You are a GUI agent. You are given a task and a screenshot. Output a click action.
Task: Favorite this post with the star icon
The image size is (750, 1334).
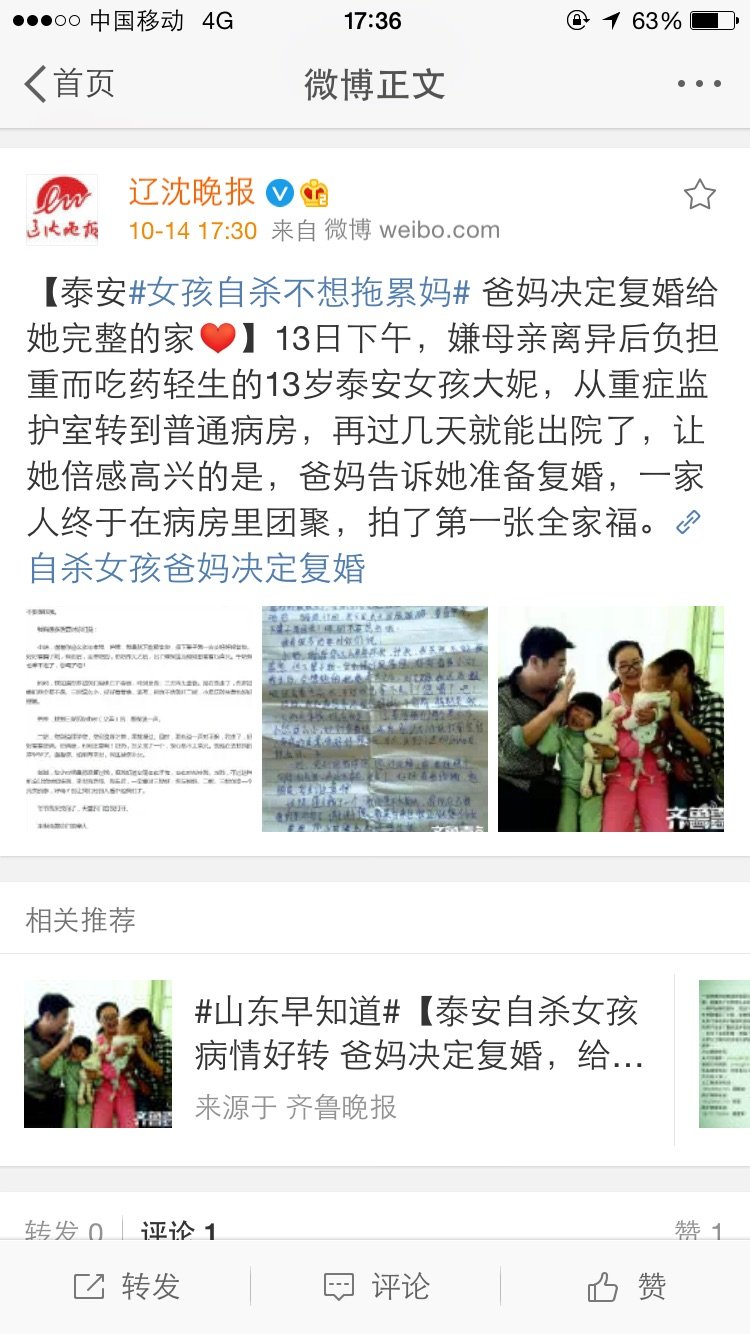pyautogui.click(x=699, y=195)
